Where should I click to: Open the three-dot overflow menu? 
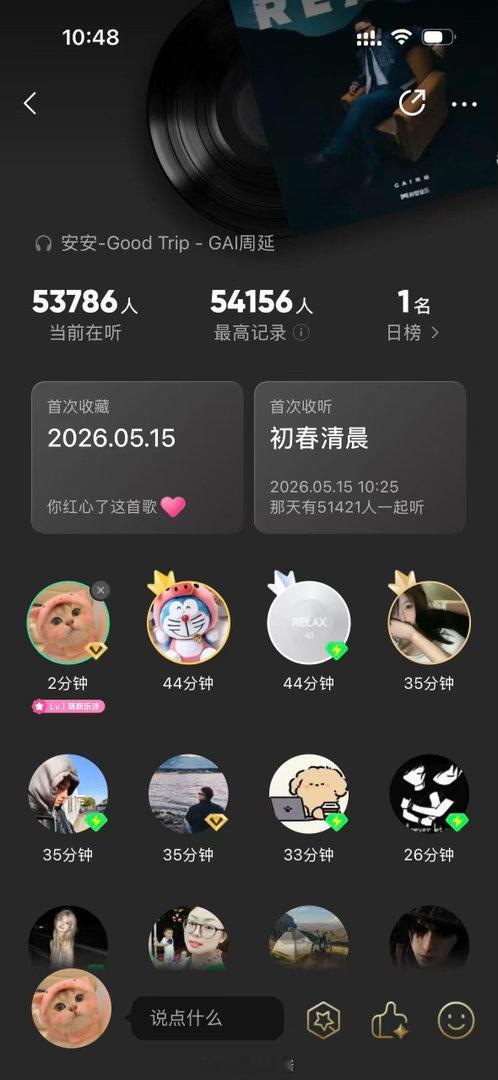pos(464,104)
